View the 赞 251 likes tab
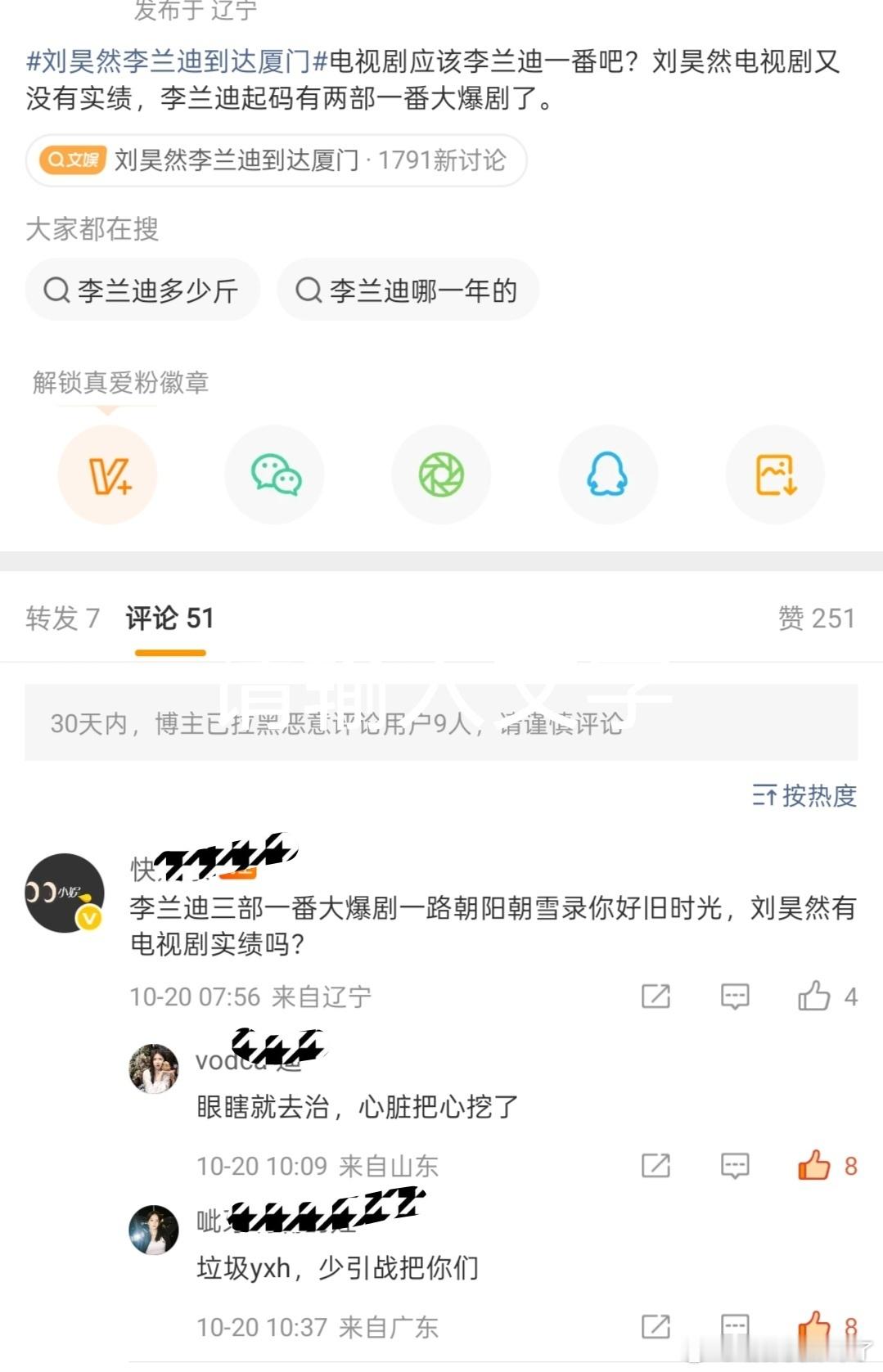The image size is (883, 1372). click(816, 619)
